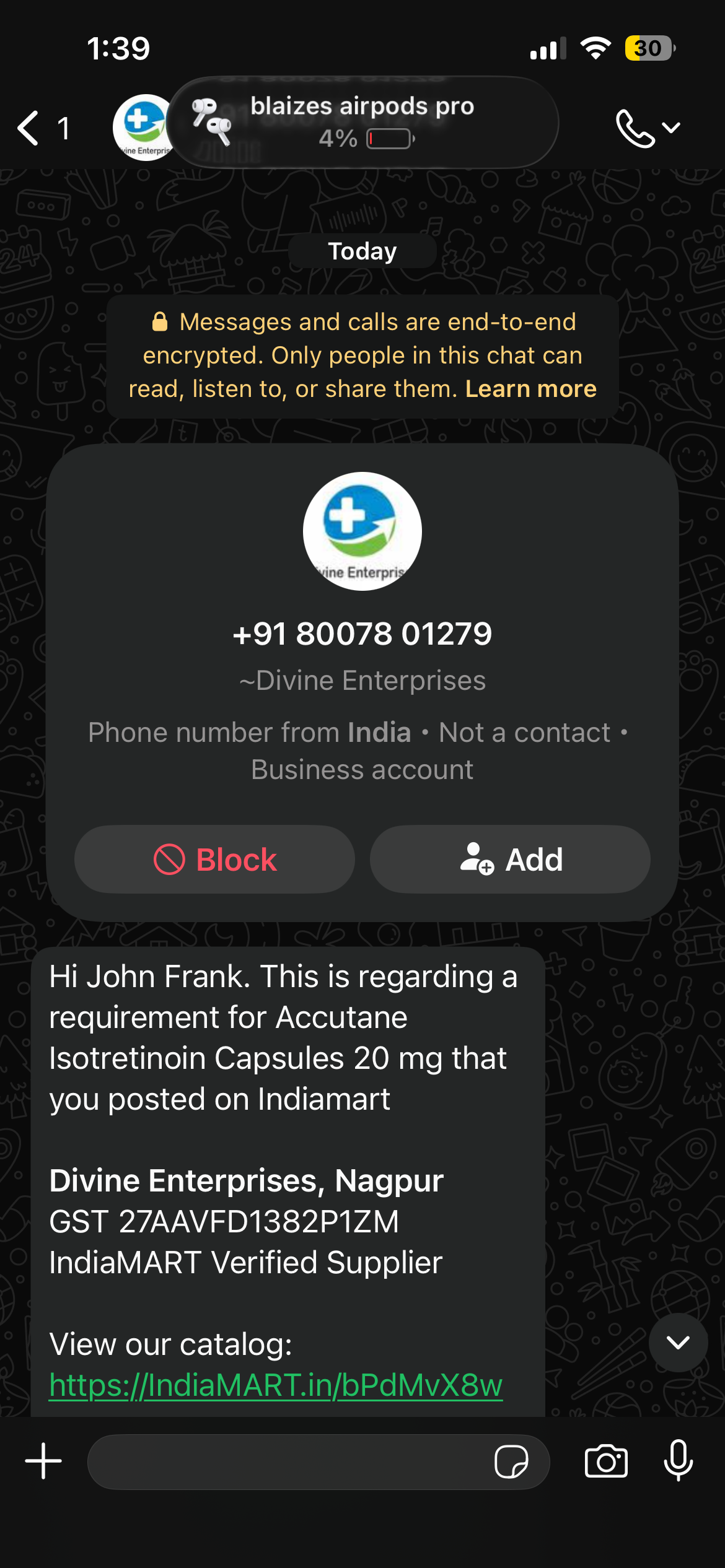Image resolution: width=725 pixels, height=1568 pixels.
Task: Open the sticker picker
Action: pos(511,1461)
